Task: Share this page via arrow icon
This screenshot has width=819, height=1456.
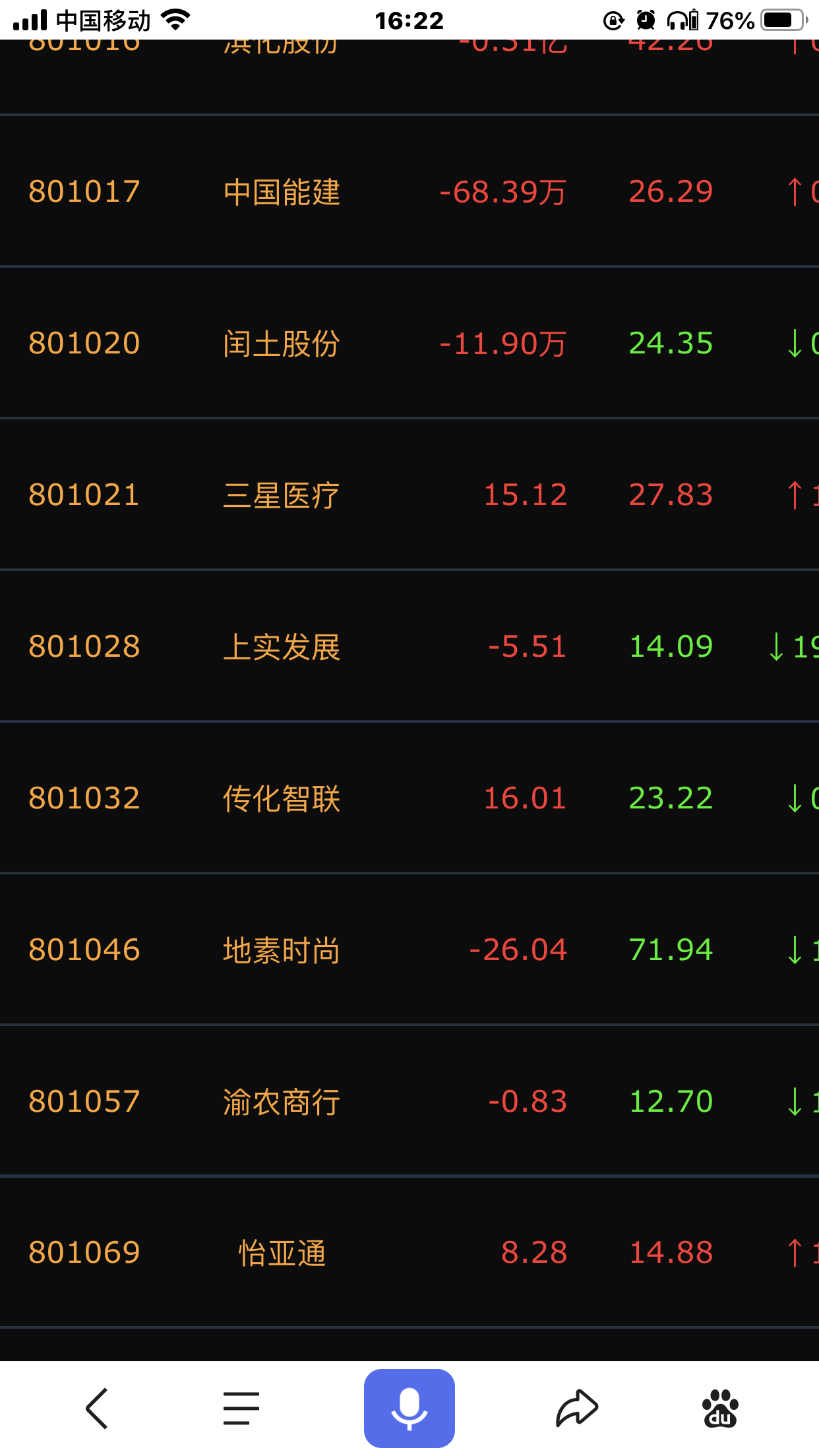Action: 577,1409
